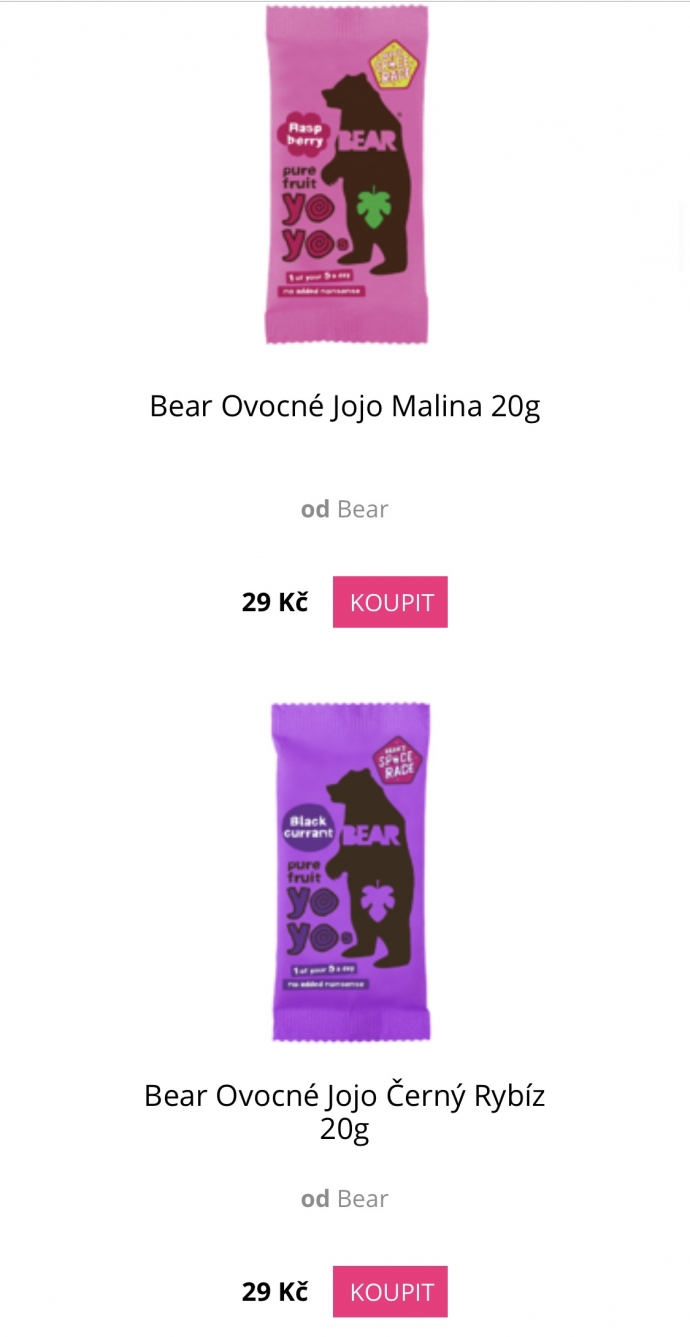Open the Bear Ovocné Jojo Černý Rybíz title

pyautogui.click(x=345, y=1112)
